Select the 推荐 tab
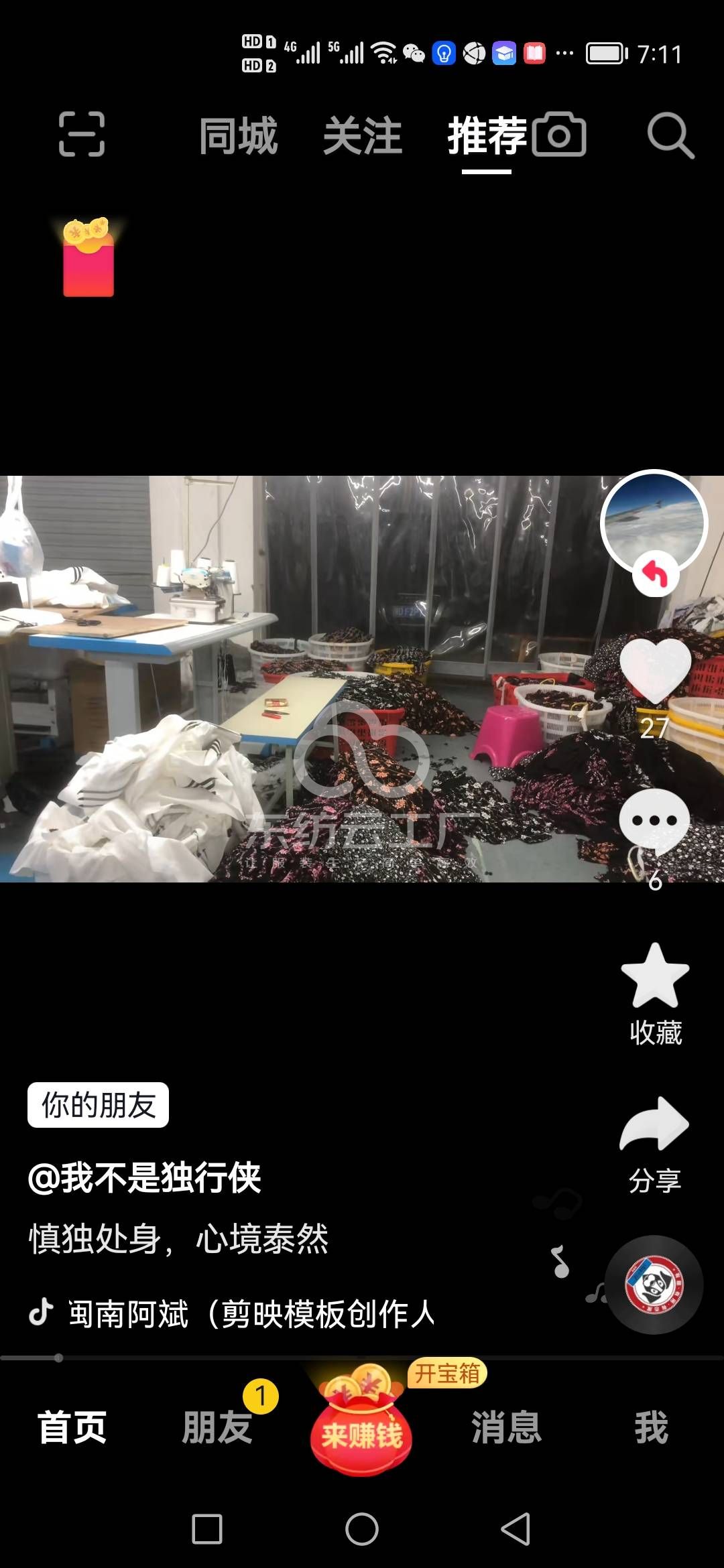Image resolution: width=724 pixels, height=1568 pixels. pyautogui.click(x=487, y=136)
